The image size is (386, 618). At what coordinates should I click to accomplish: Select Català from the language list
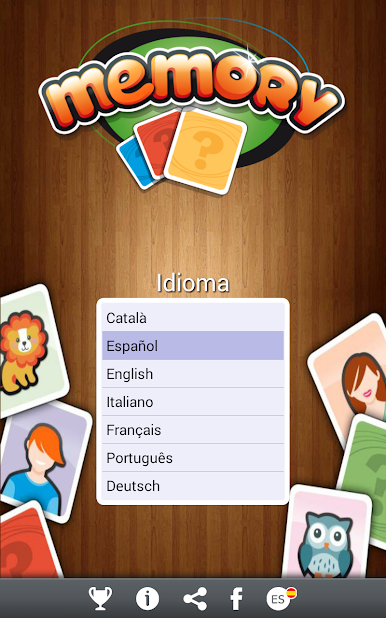[193, 318]
